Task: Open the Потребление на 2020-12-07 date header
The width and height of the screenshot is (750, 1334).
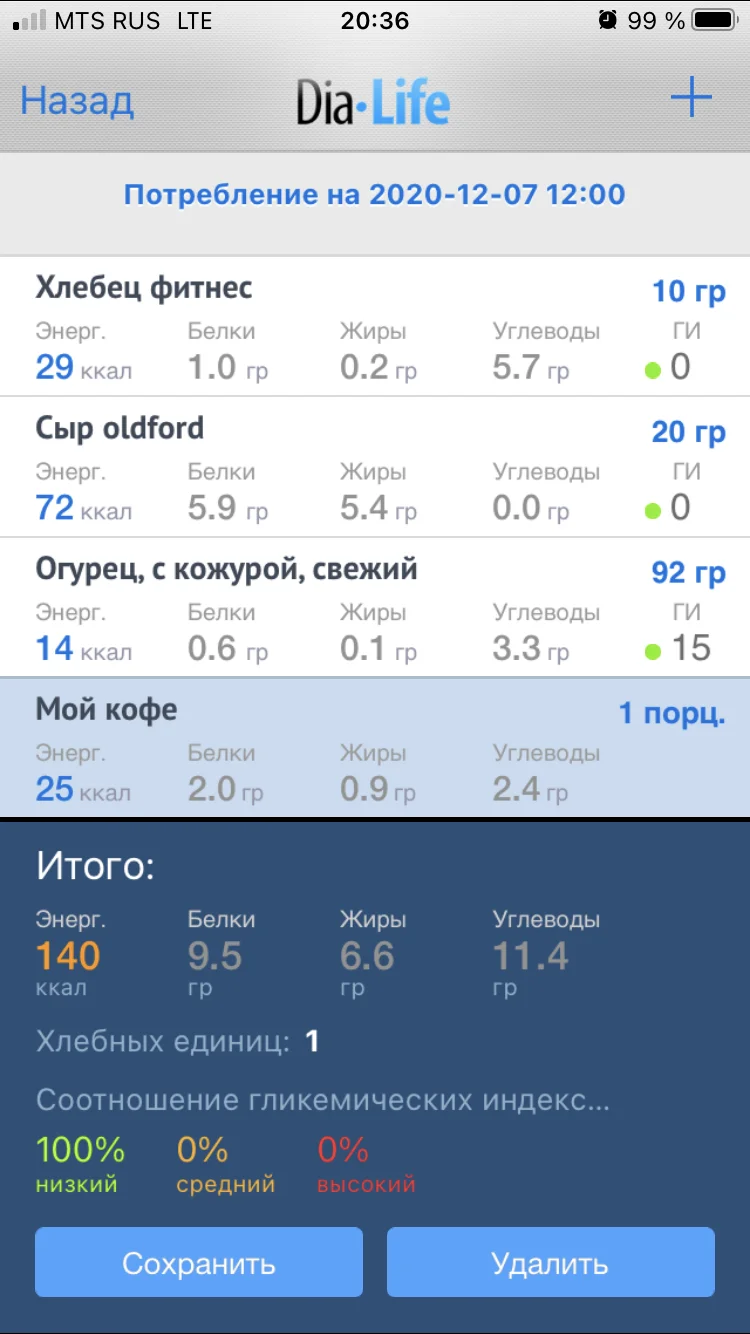Action: coord(375,193)
